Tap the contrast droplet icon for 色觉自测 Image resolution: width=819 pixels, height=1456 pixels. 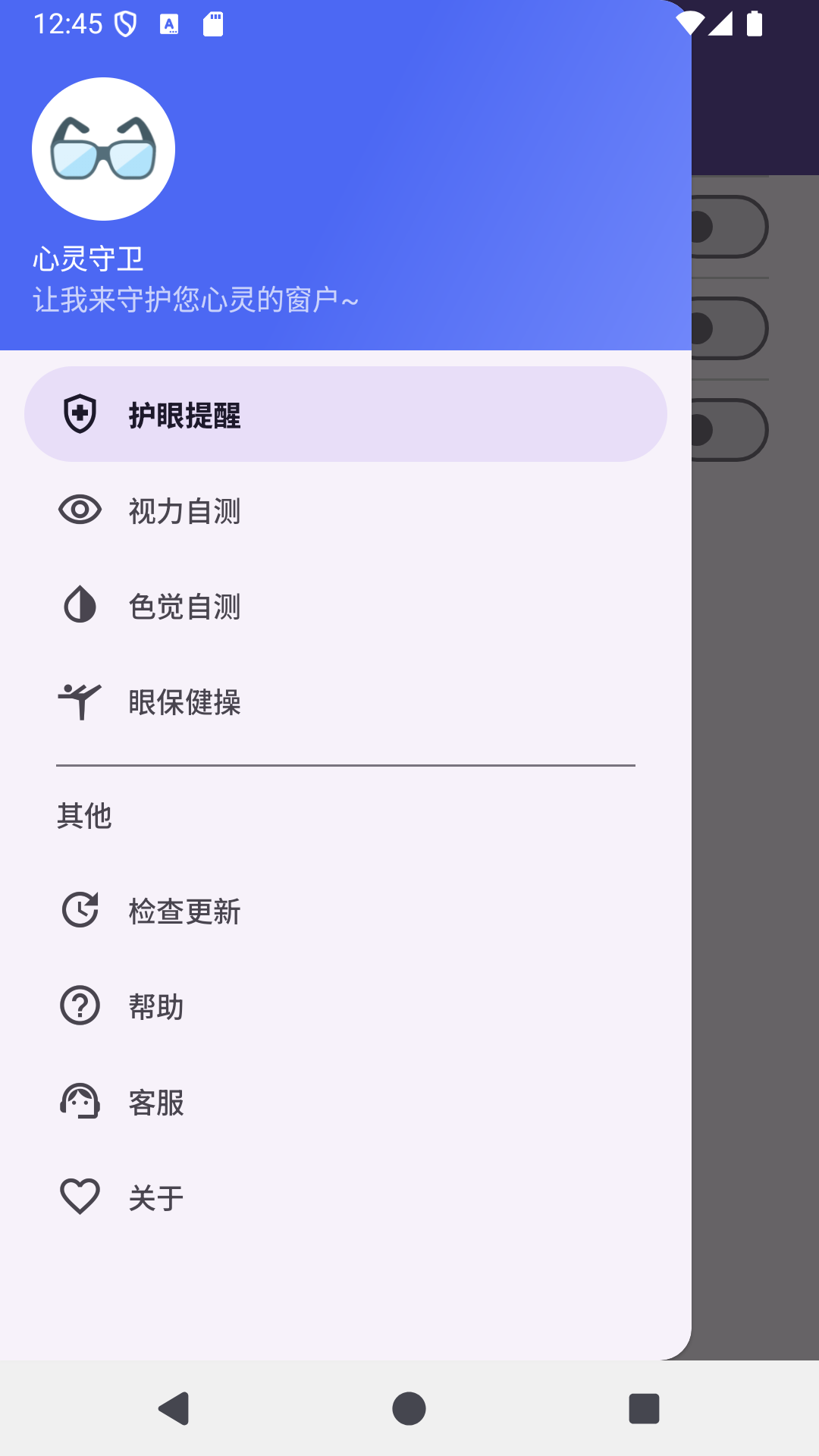(x=80, y=606)
